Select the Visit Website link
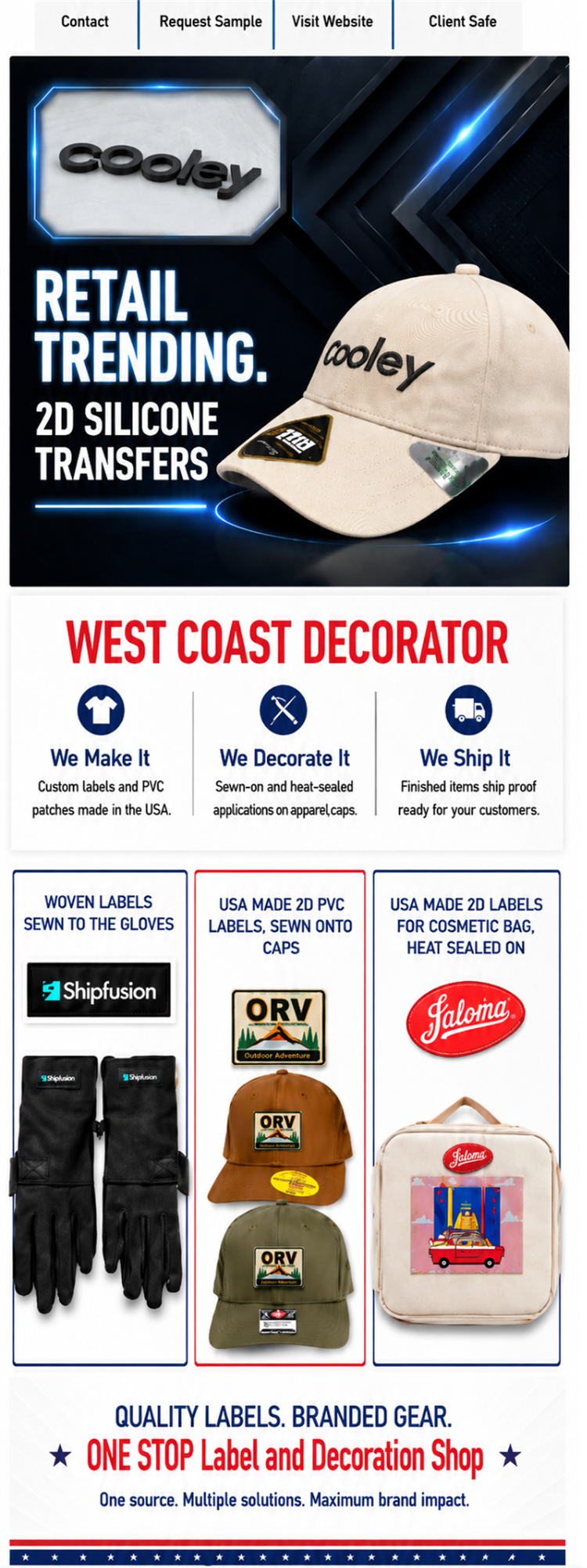Image resolution: width=587 pixels, height=1568 pixels. [x=332, y=22]
